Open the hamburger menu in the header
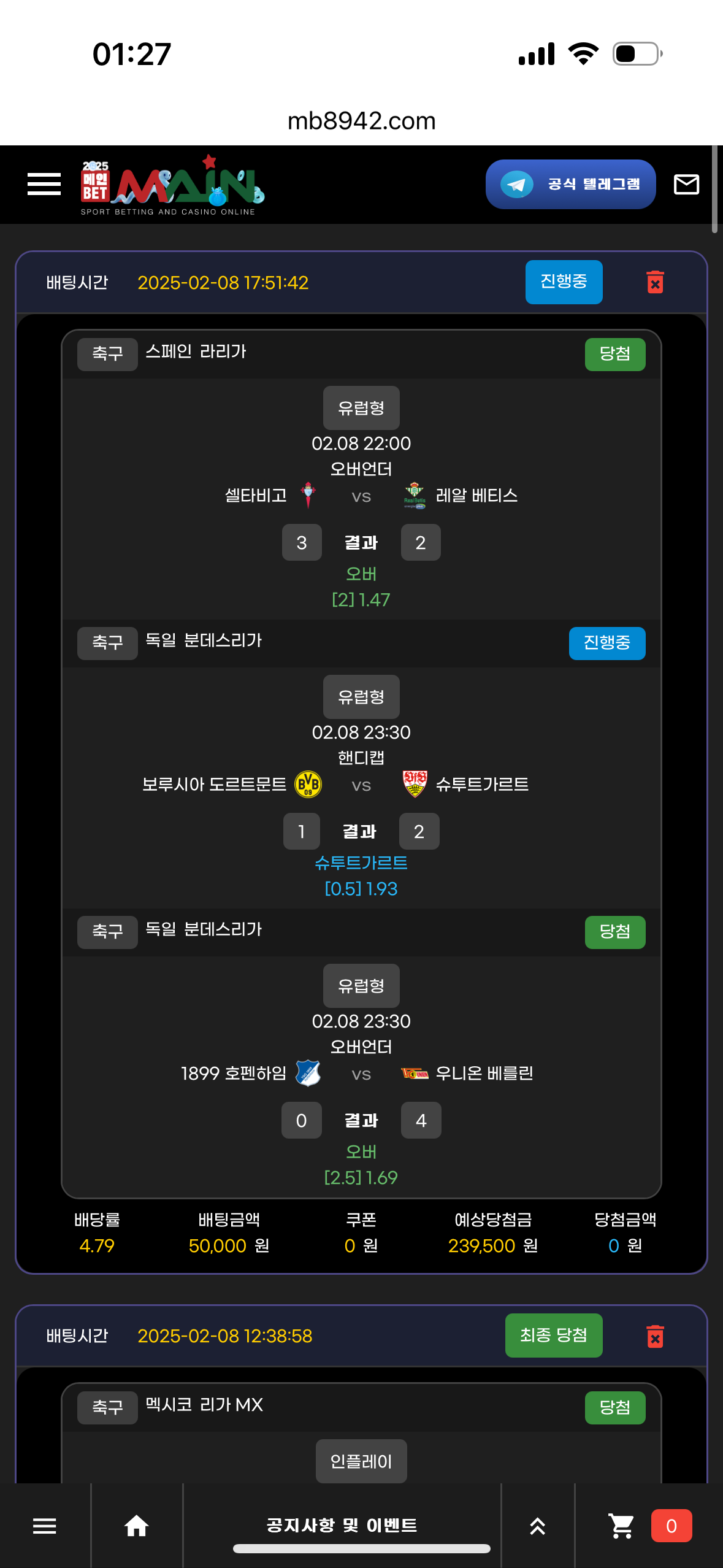723x1568 pixels. tap(44, 184)
